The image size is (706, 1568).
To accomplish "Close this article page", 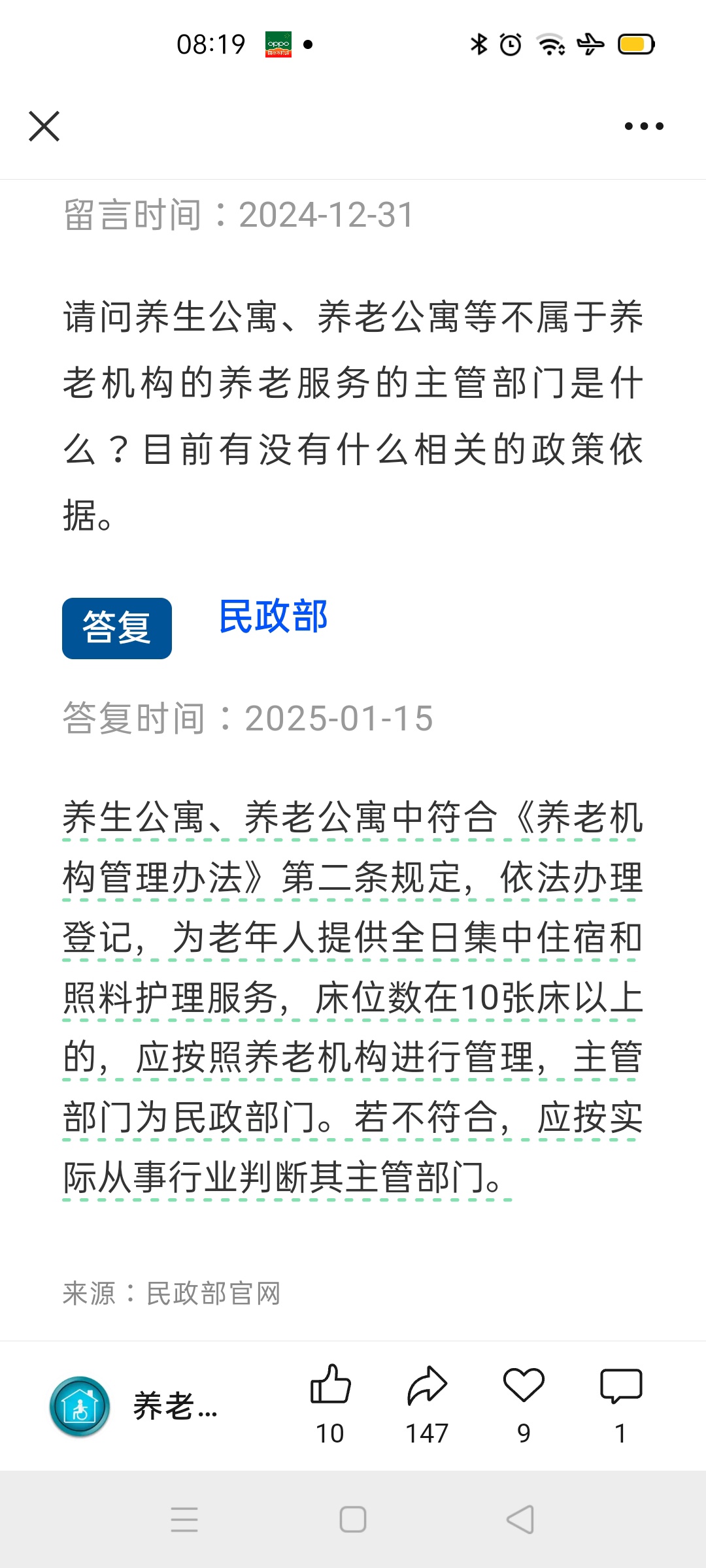I will point(44,126).
